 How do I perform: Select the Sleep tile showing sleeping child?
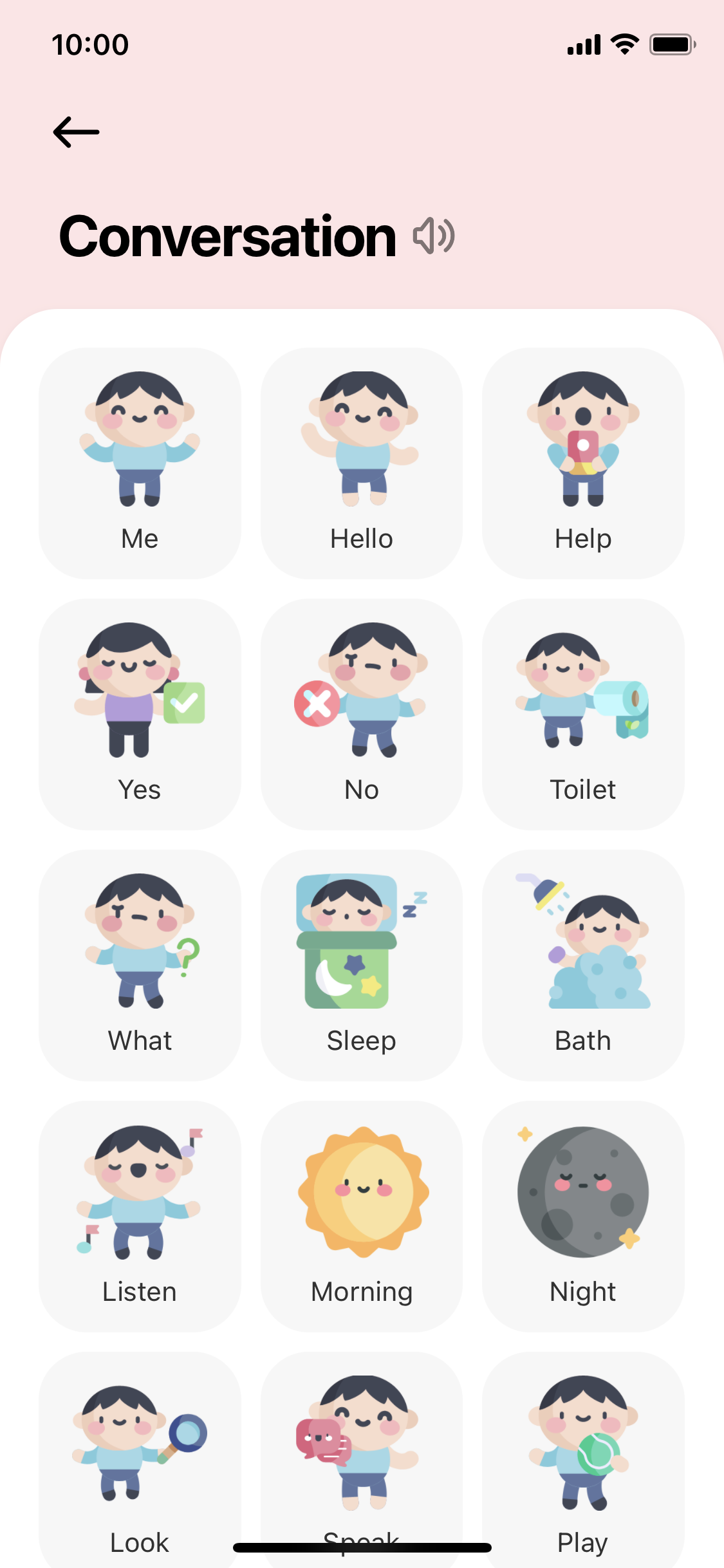point(362,964)
